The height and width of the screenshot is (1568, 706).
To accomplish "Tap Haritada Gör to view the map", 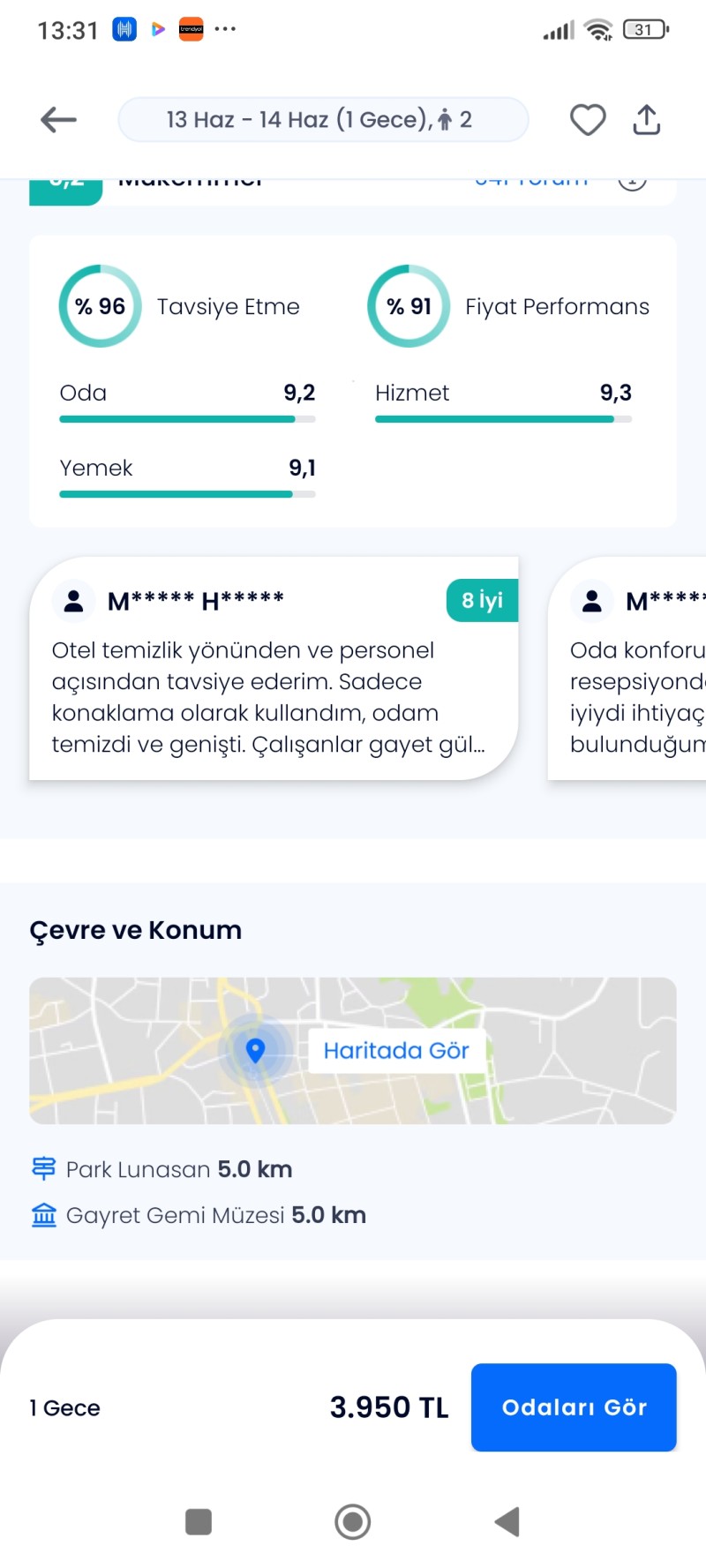I will pyautogui.click(x=396, y=1050).
